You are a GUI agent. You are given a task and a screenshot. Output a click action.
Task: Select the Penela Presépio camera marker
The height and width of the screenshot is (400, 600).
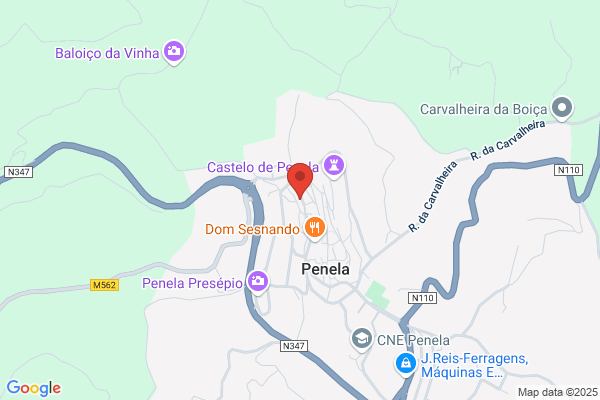click(x=258, y=282)
